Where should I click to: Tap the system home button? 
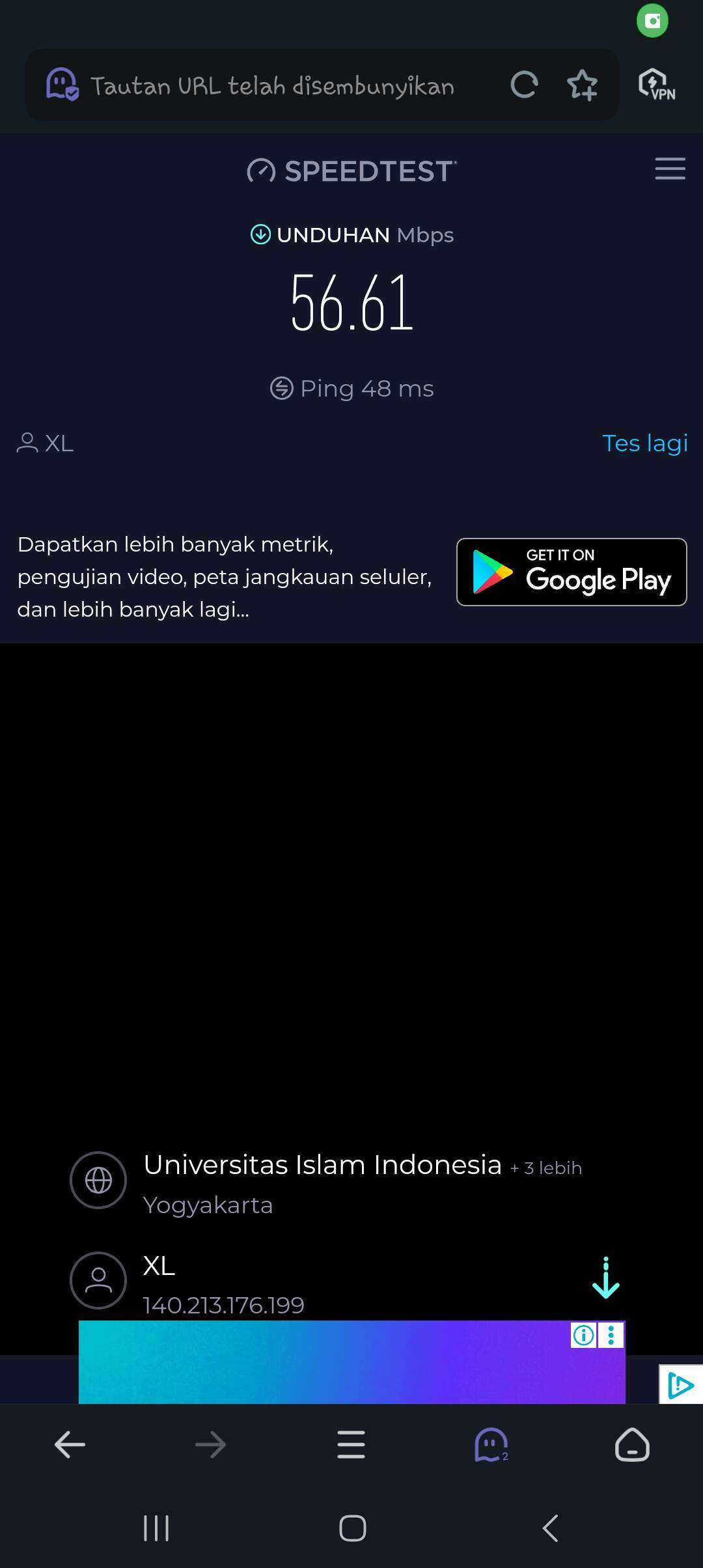pos(352,1528)
